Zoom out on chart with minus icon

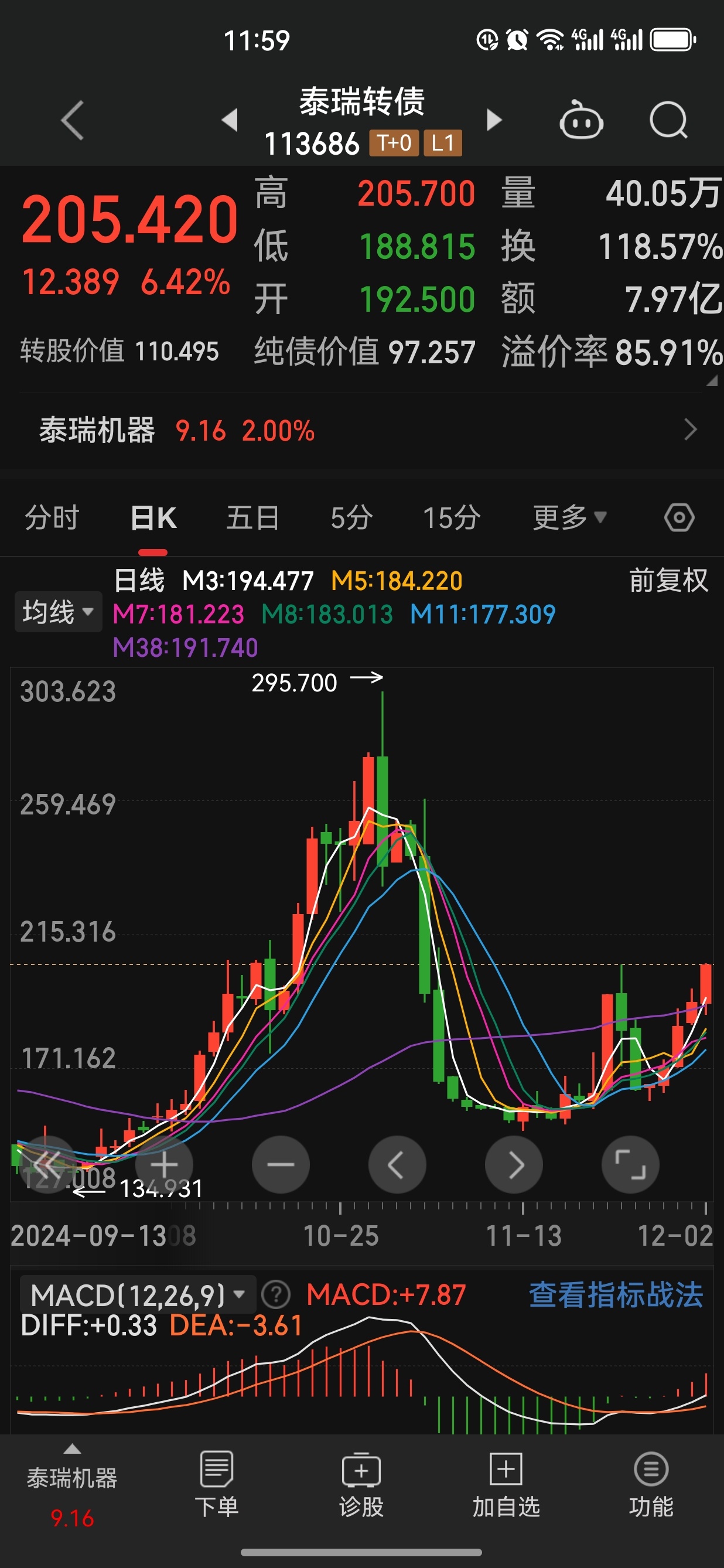[x=281, y=1164]
